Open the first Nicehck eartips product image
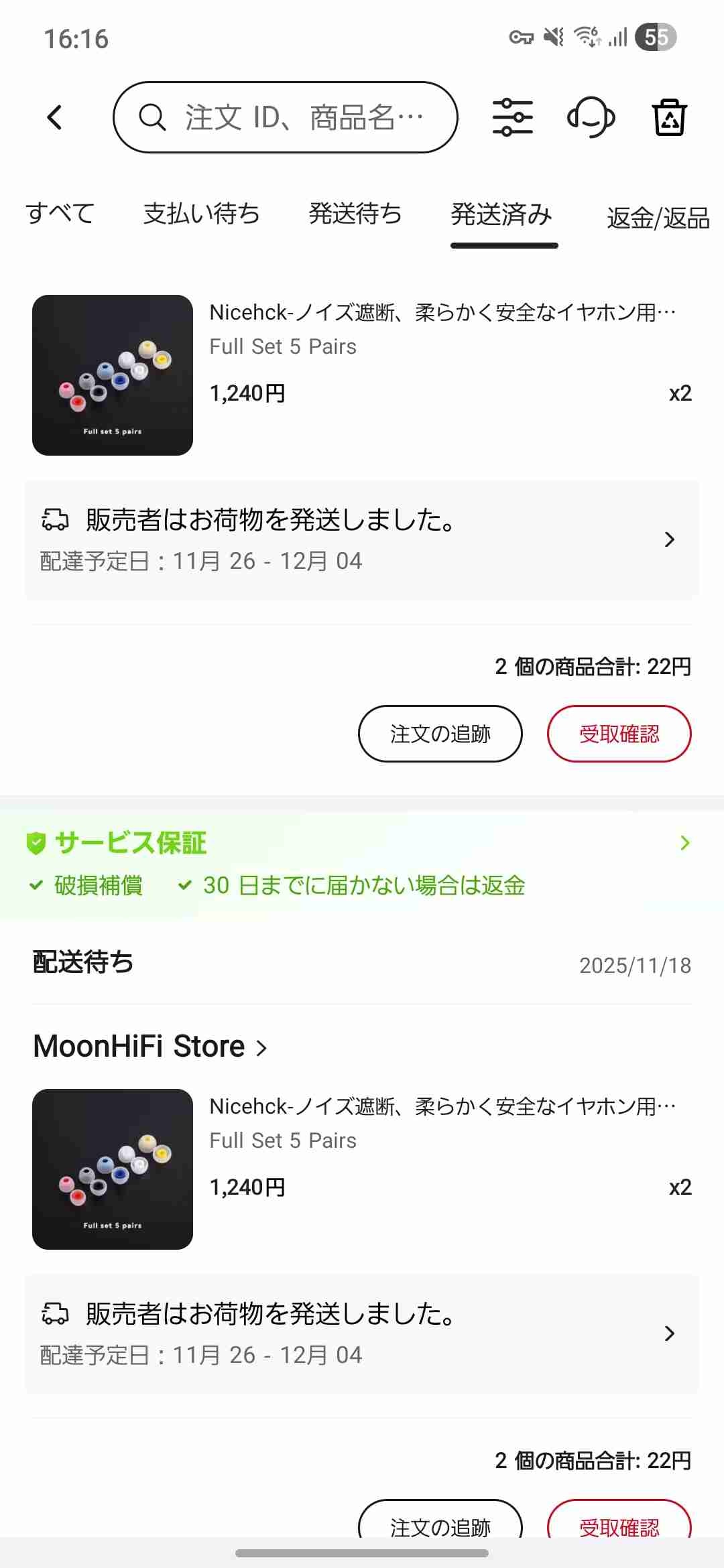Image resolution: width=724 pixels, height=1568 pixels. (113, 375)
